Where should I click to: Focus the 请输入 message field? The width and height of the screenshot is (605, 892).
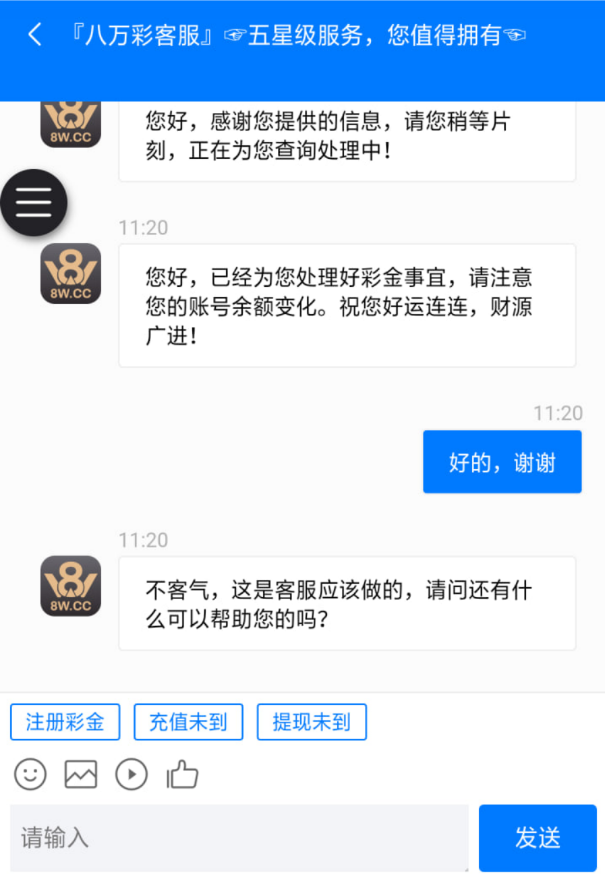(x=239, y=838)
